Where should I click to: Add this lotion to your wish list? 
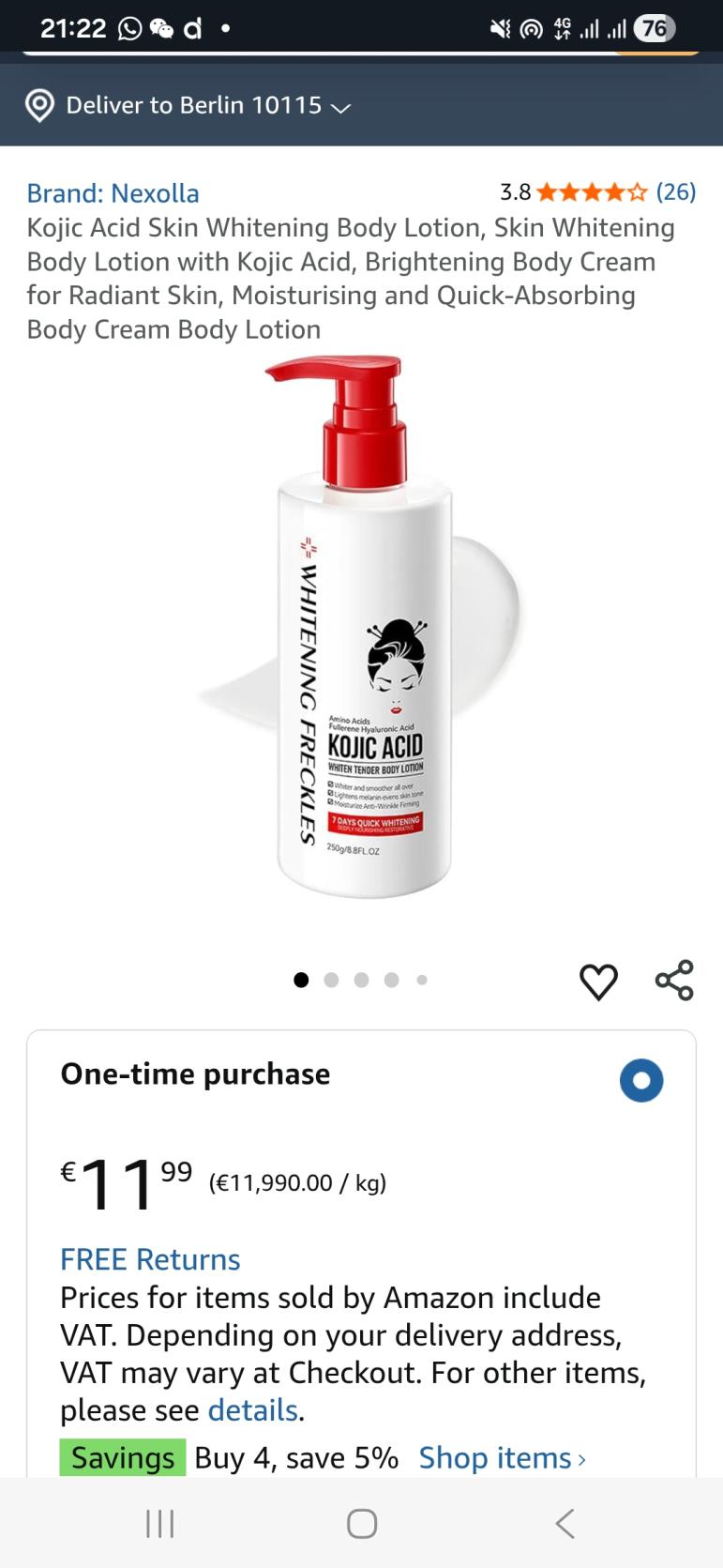[598, 982]
